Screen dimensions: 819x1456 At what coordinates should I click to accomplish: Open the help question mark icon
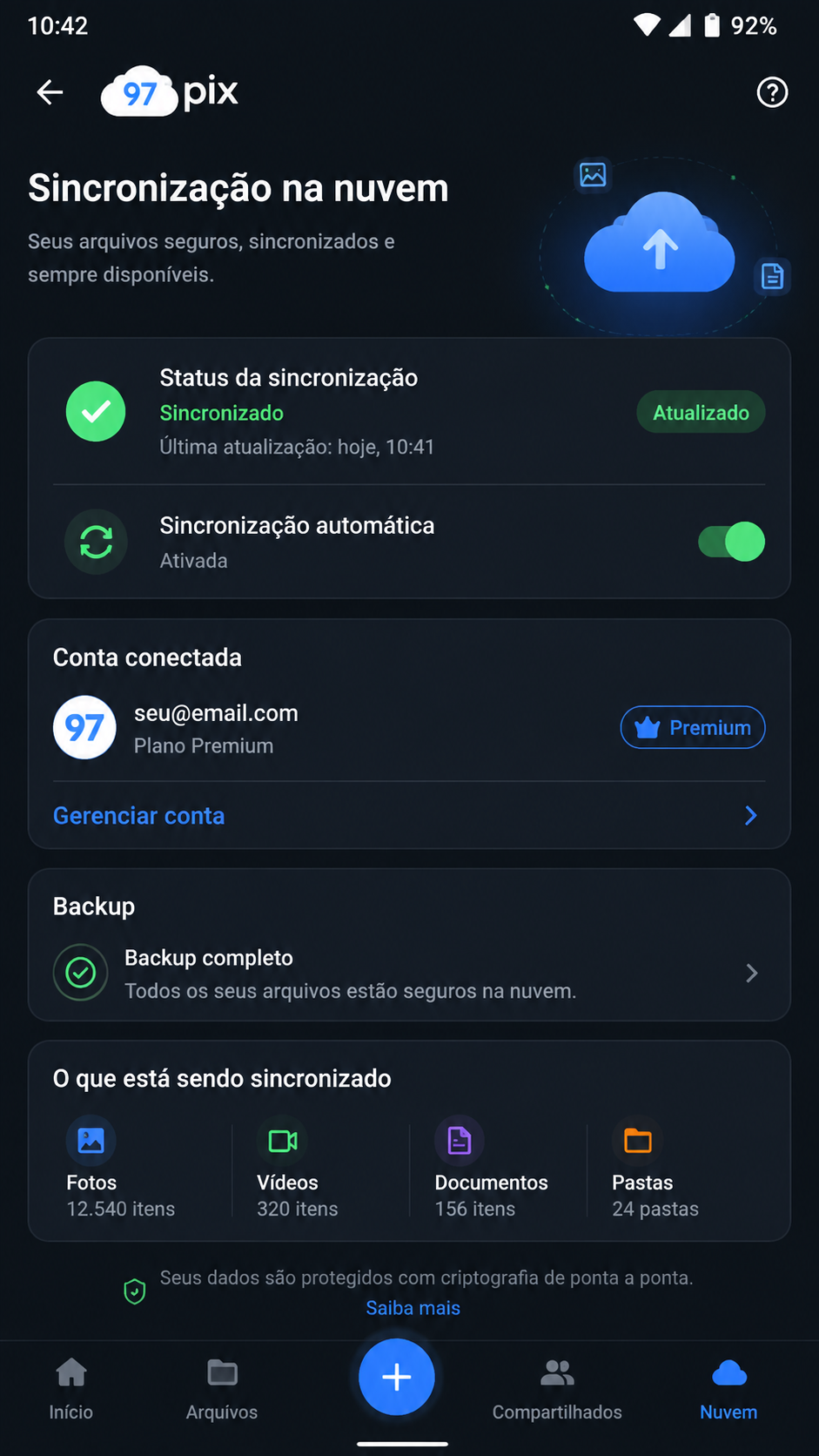click(x=772, y=92)
